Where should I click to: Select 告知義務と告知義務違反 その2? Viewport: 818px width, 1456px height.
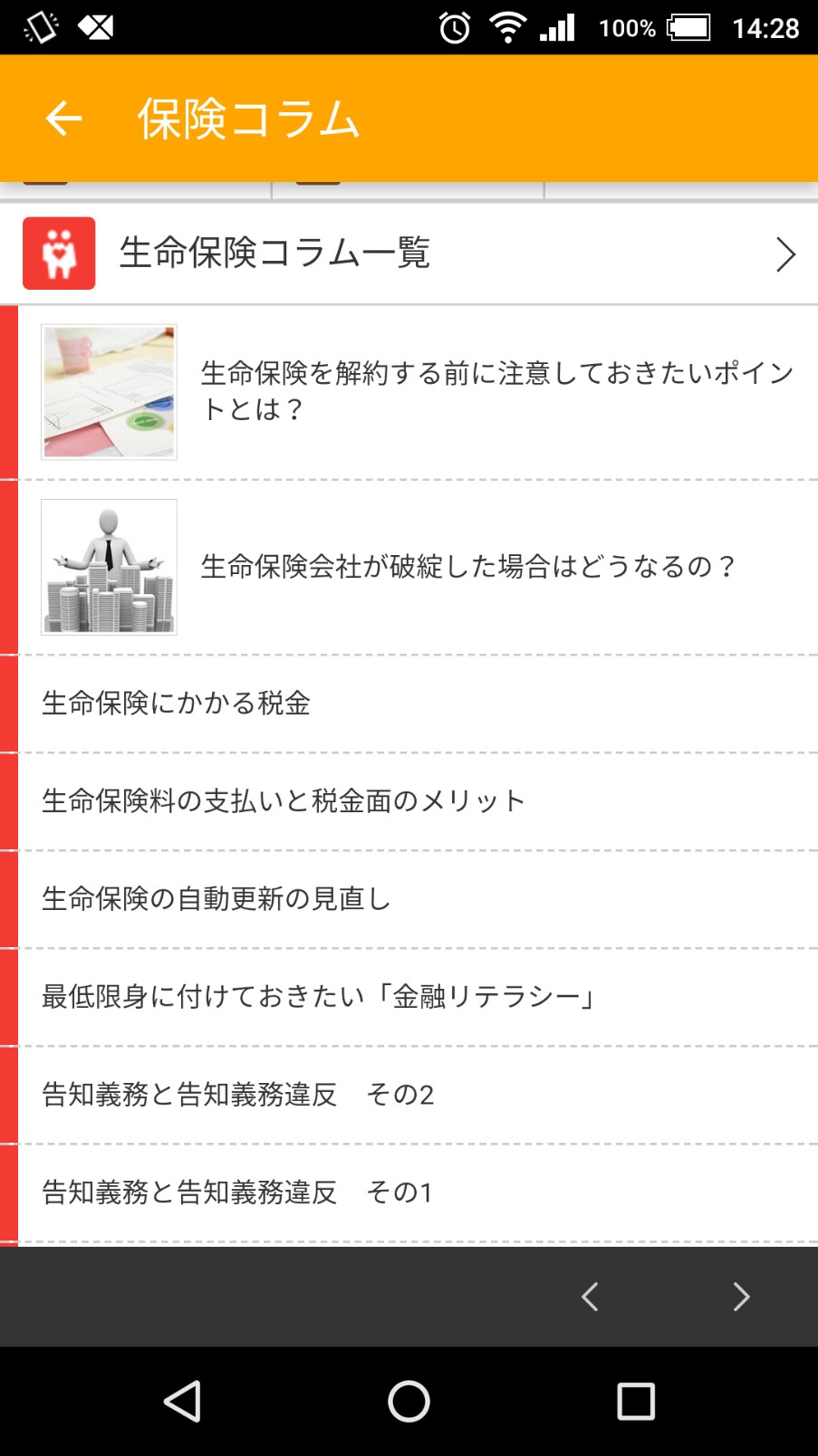coord(237,1095)
